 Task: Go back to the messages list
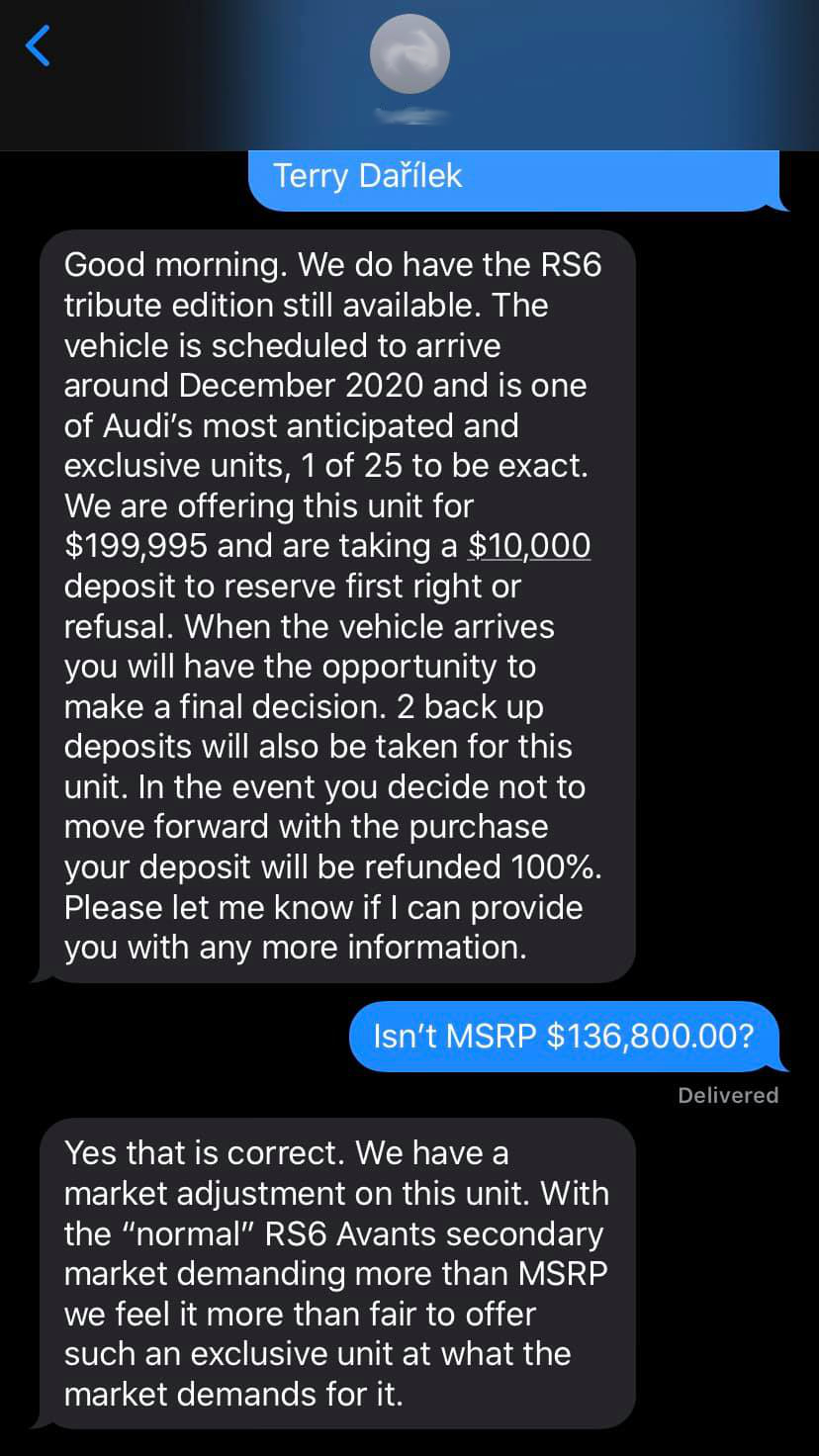click(38, 45)
